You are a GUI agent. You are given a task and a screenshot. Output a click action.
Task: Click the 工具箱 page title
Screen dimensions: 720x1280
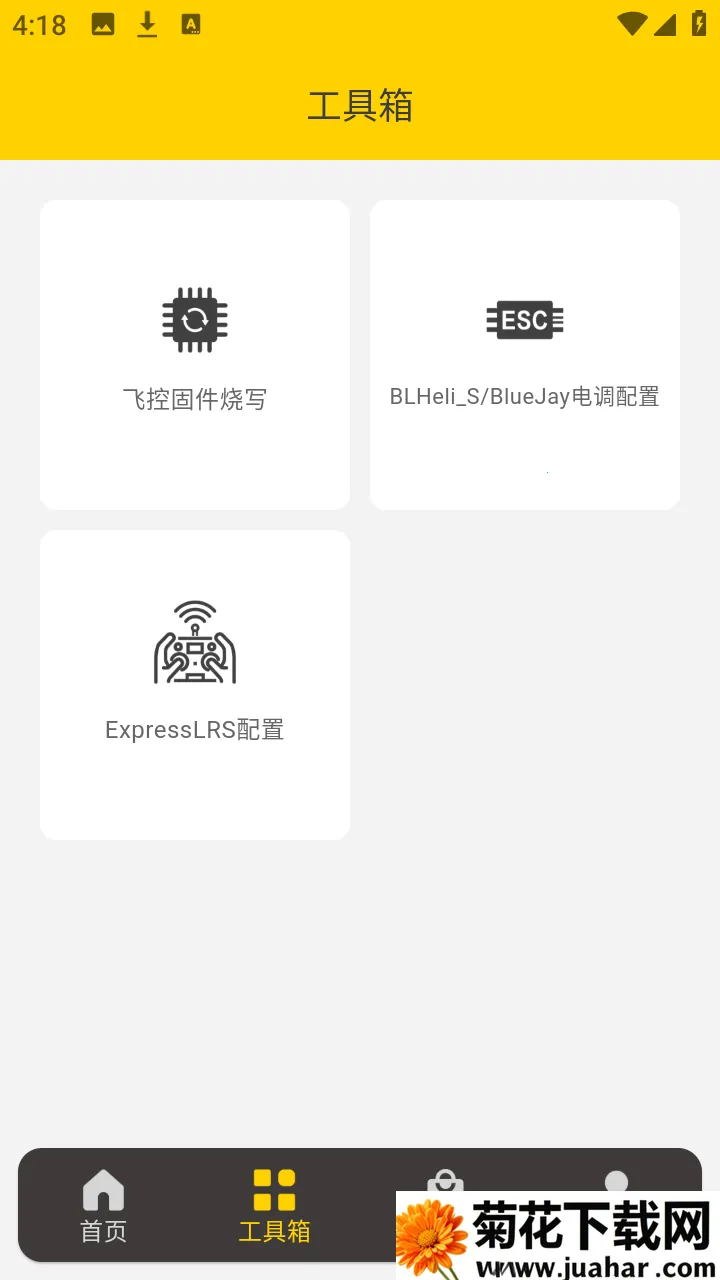click(360, 107)
